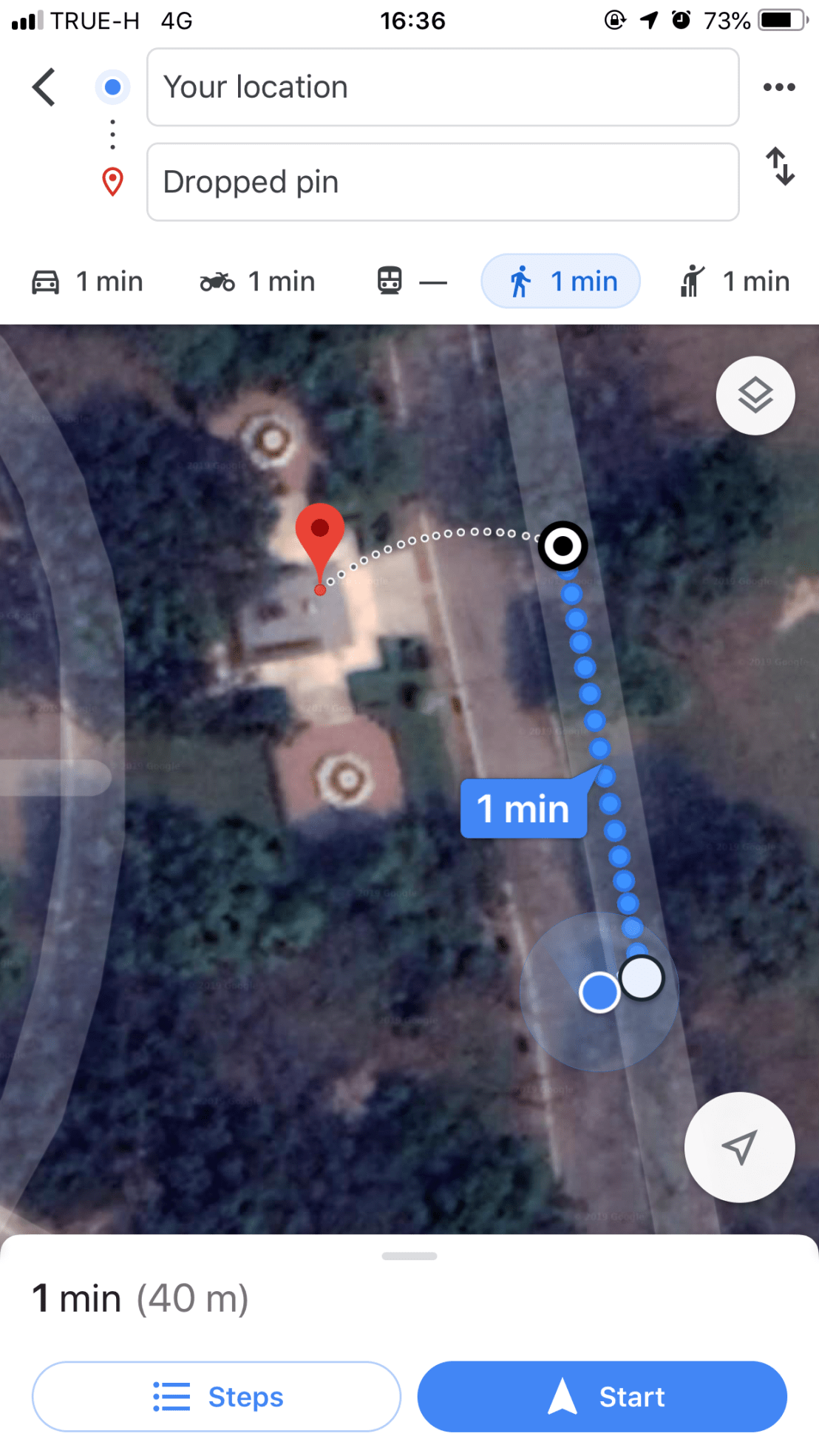Switch to public transit directions
Image resolution: width=819 pixels, height=1456 pixels.
(411, 282)
